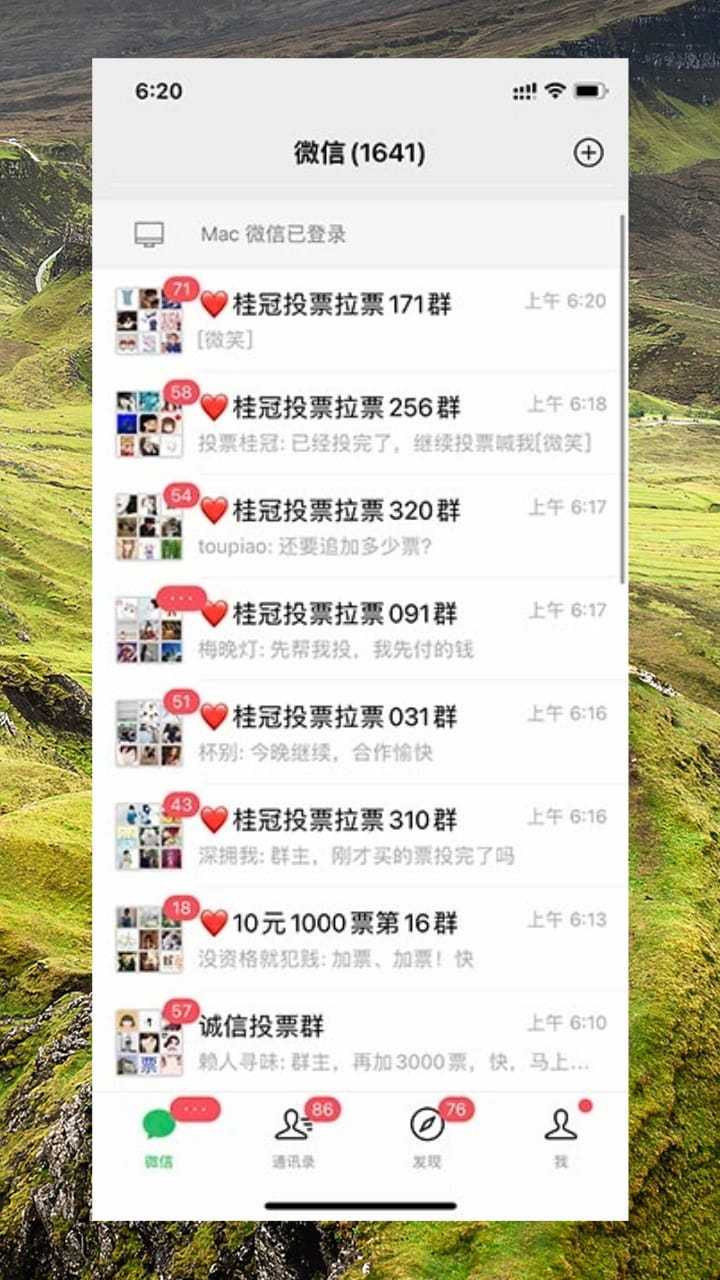Screen dimensions: 720x1280
Task: Open the 桂冠投票拉票 310群 chat
Action: pos(360,836)
